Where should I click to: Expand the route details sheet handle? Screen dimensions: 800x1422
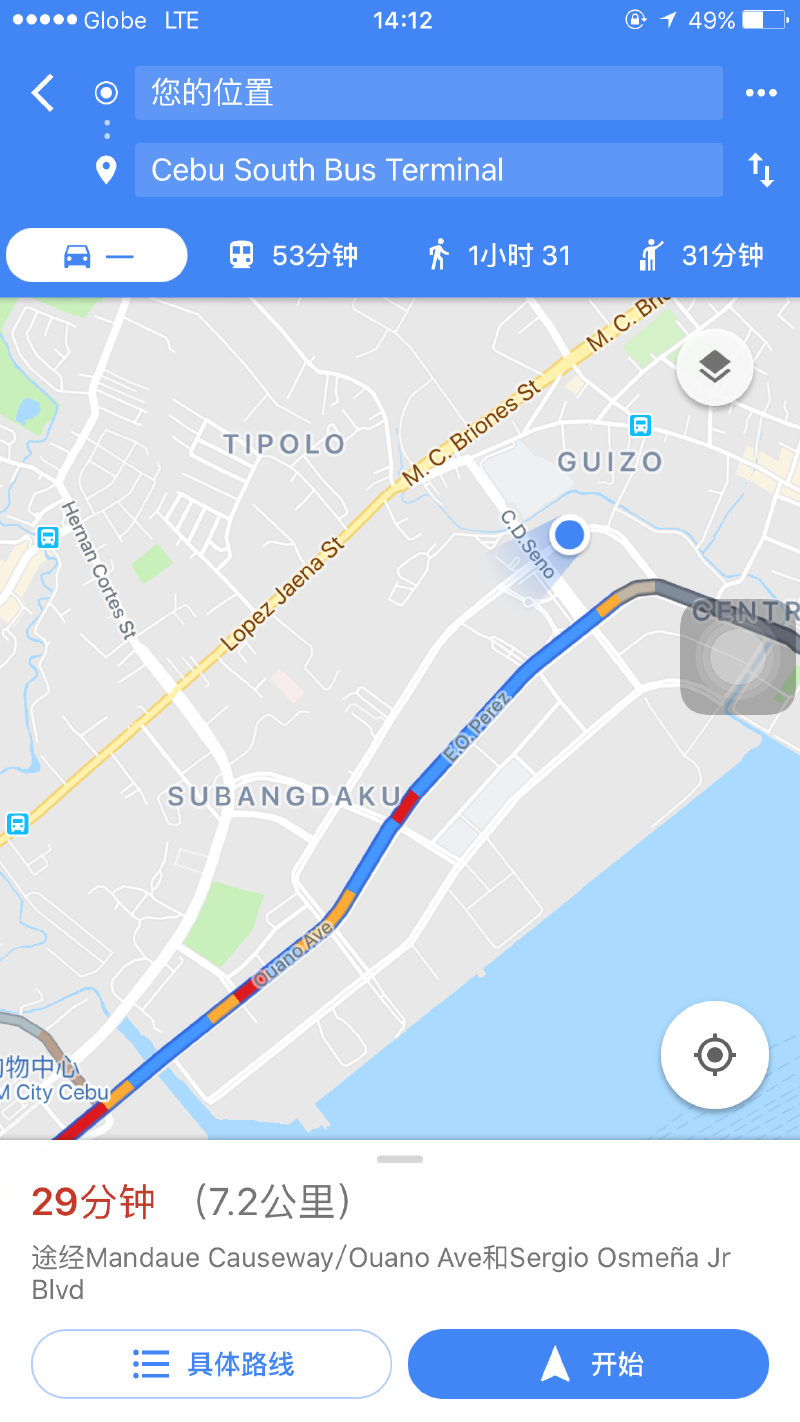pos(400,1159)
